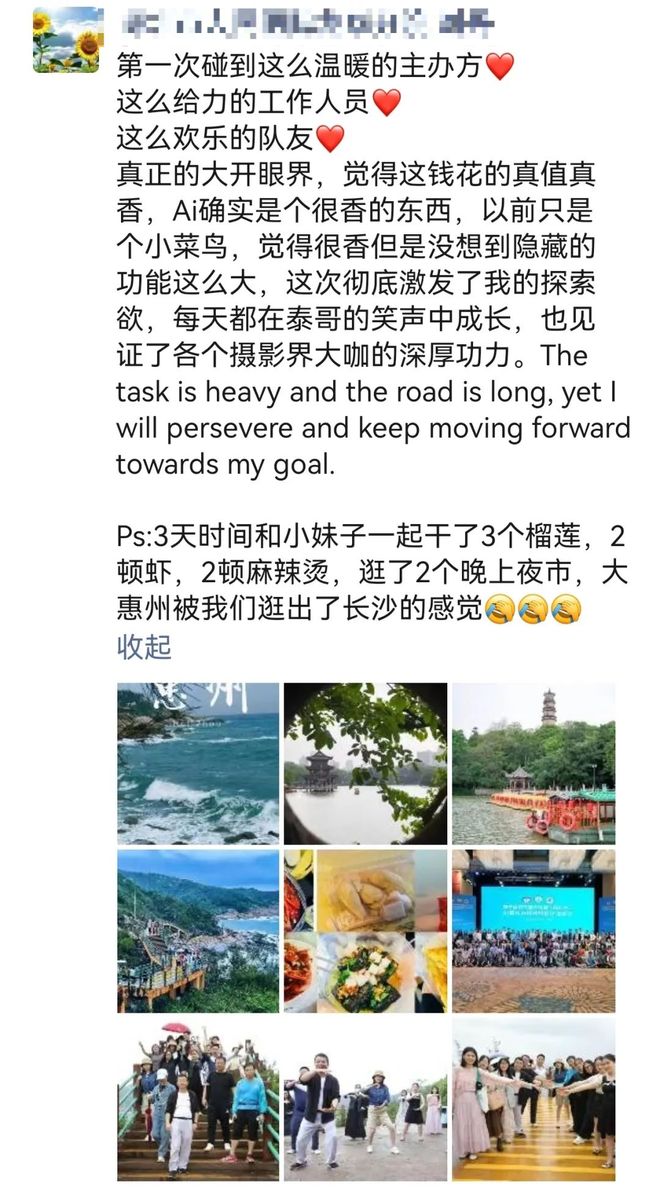This screenshot has height=1195, width=660.
Task: Enlarge the coastal stairway photo
Action: click(x=198, y=931)
